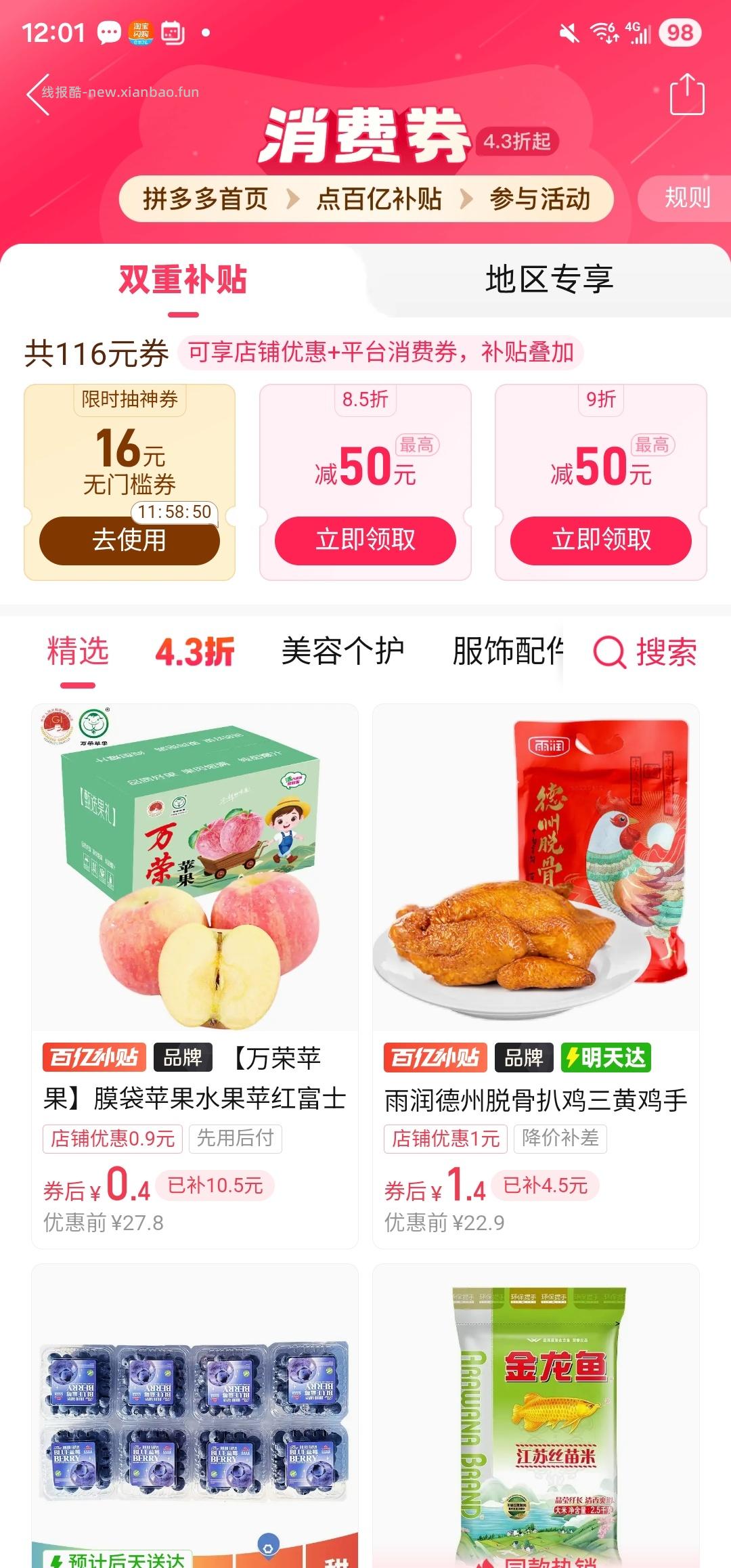Viewport: 731px width, 1568px height.
Task: Tap 立即领取 on the 9折 coupon
Action: click(600, 540)
